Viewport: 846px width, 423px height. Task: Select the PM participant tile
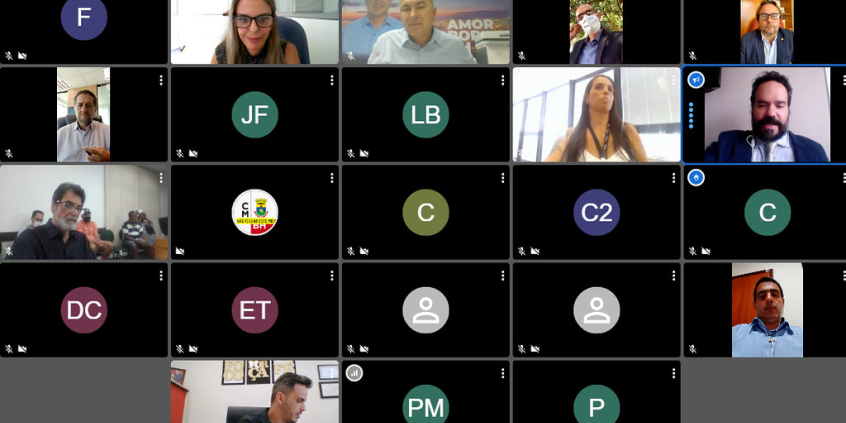tap(426, 400)
